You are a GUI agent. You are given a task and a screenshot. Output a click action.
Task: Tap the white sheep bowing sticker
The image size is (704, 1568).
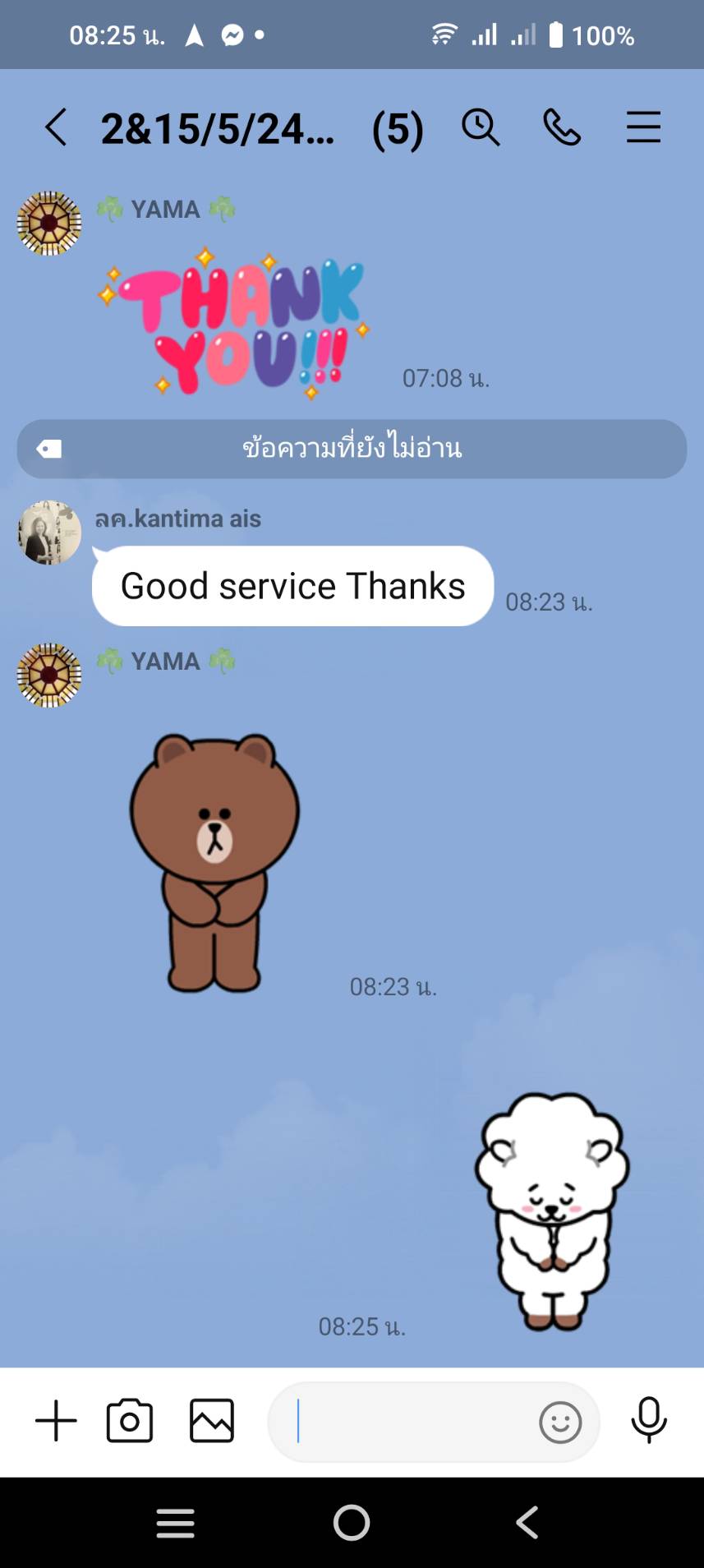pyautogui.click(x=552, y=1210)
